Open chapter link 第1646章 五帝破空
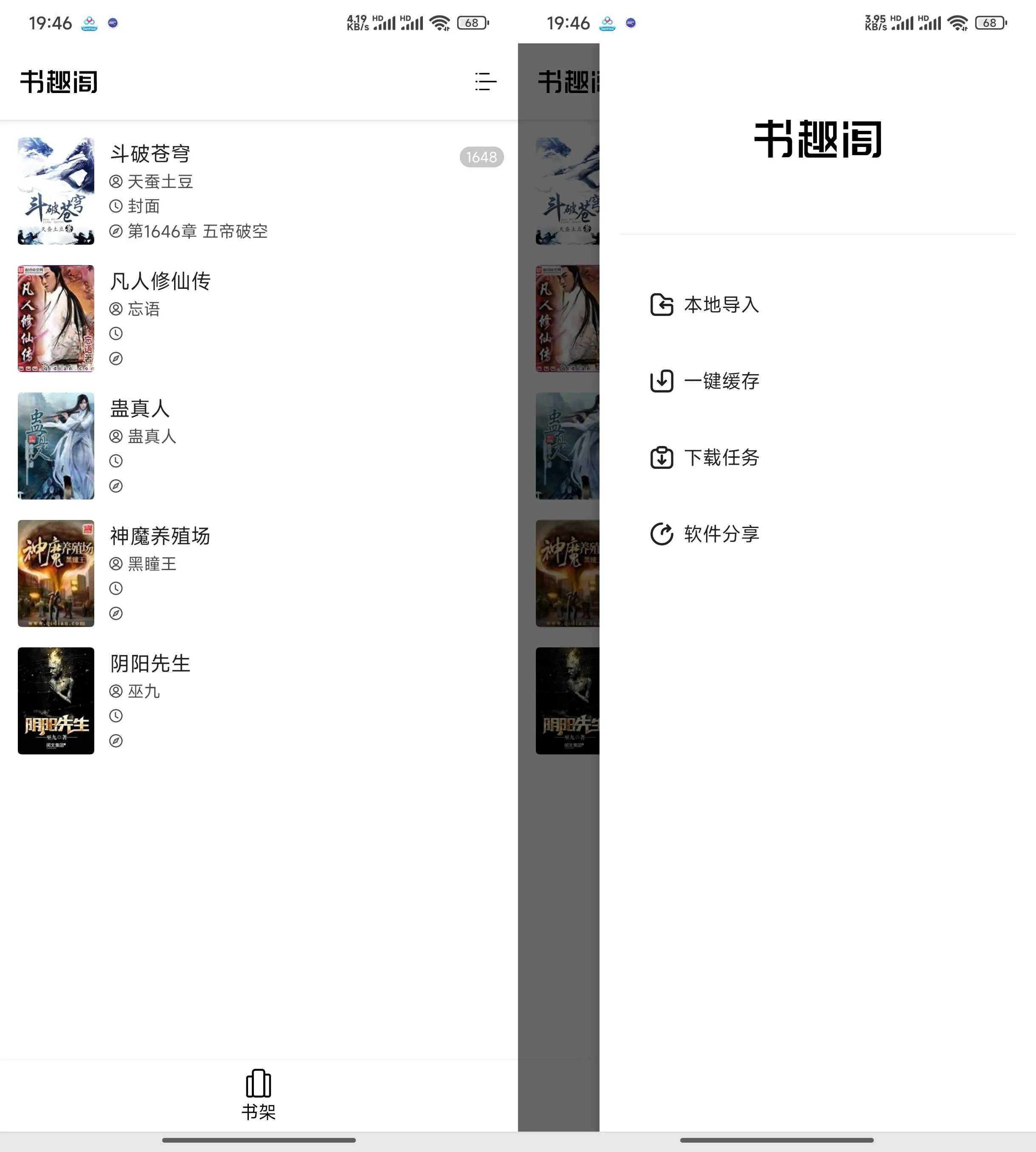This screenshot has height=1152, width=1036. tap(199, 232)
